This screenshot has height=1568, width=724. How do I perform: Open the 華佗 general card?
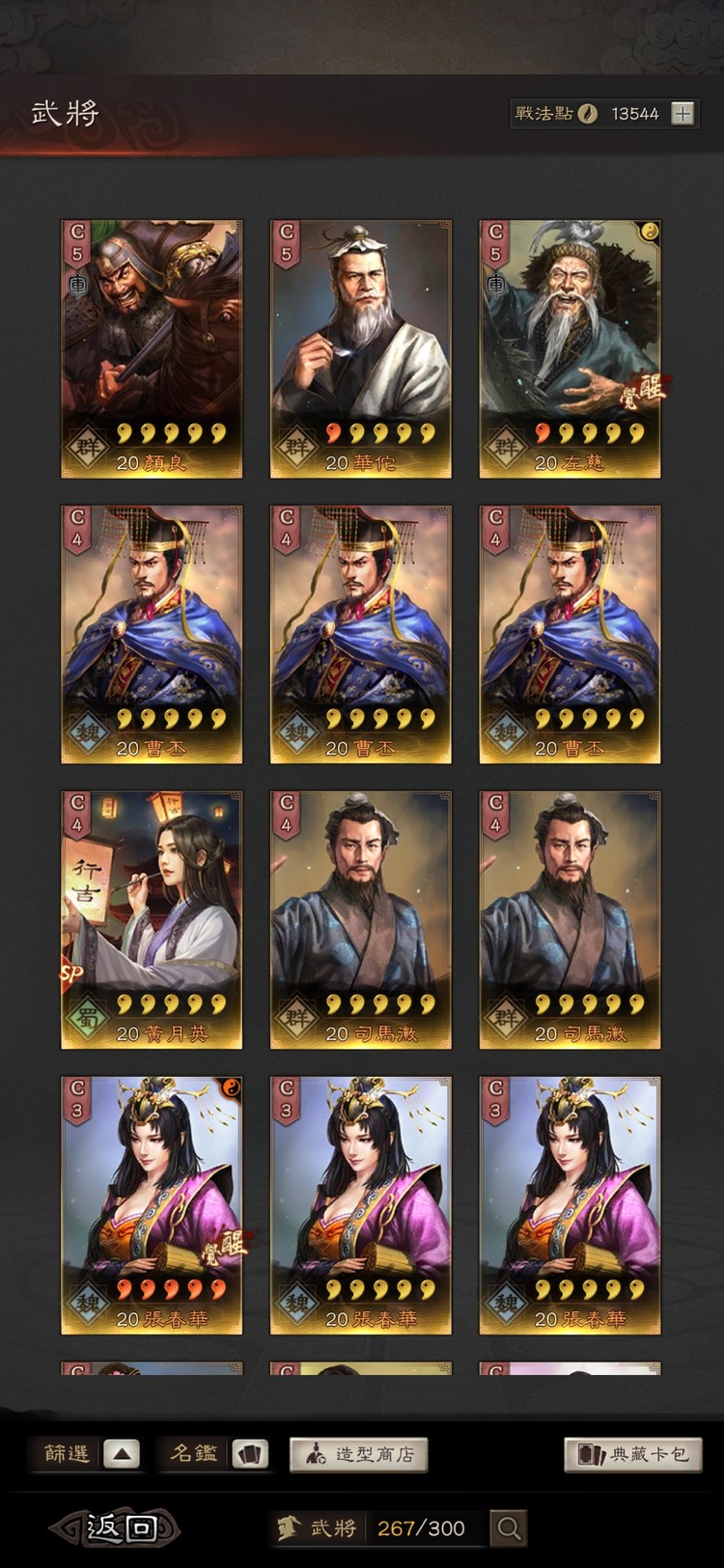[x=360, y=348]
